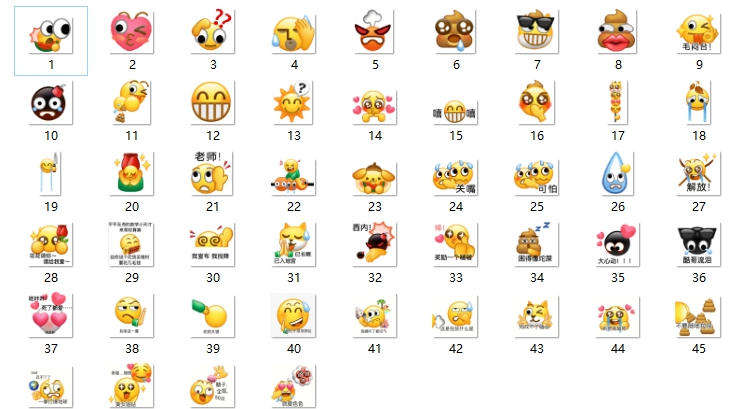Select the crying face image numbered 18

pyautogui.click(x=698, y=104)
